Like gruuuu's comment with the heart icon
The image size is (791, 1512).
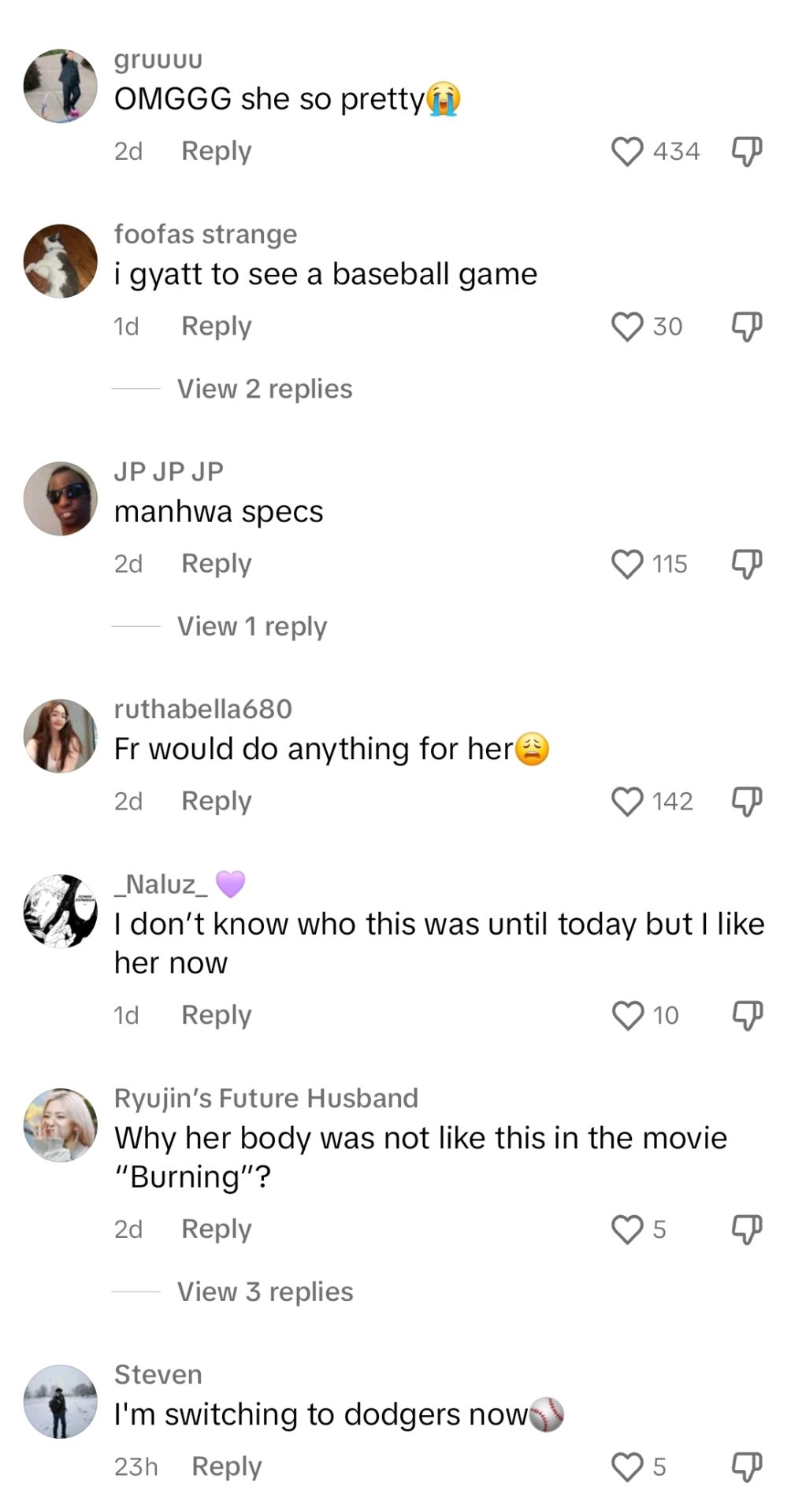(x=629, y=150)
